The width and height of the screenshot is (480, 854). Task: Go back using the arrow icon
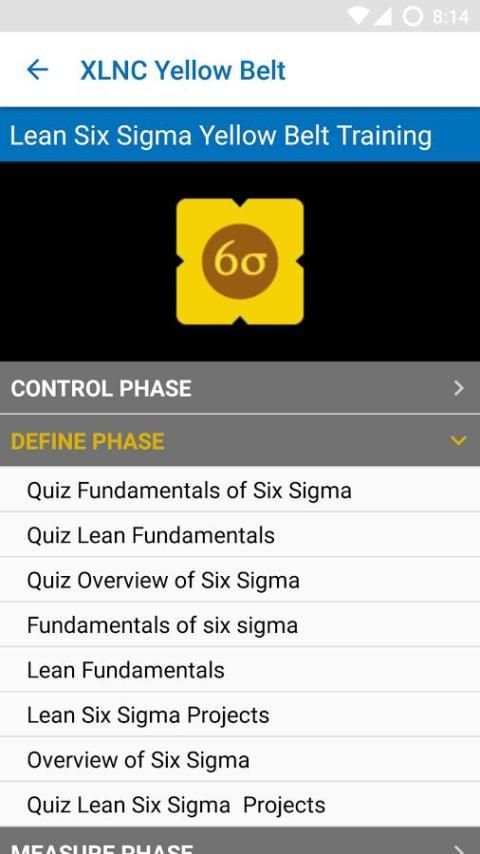(x=37, y=70)
